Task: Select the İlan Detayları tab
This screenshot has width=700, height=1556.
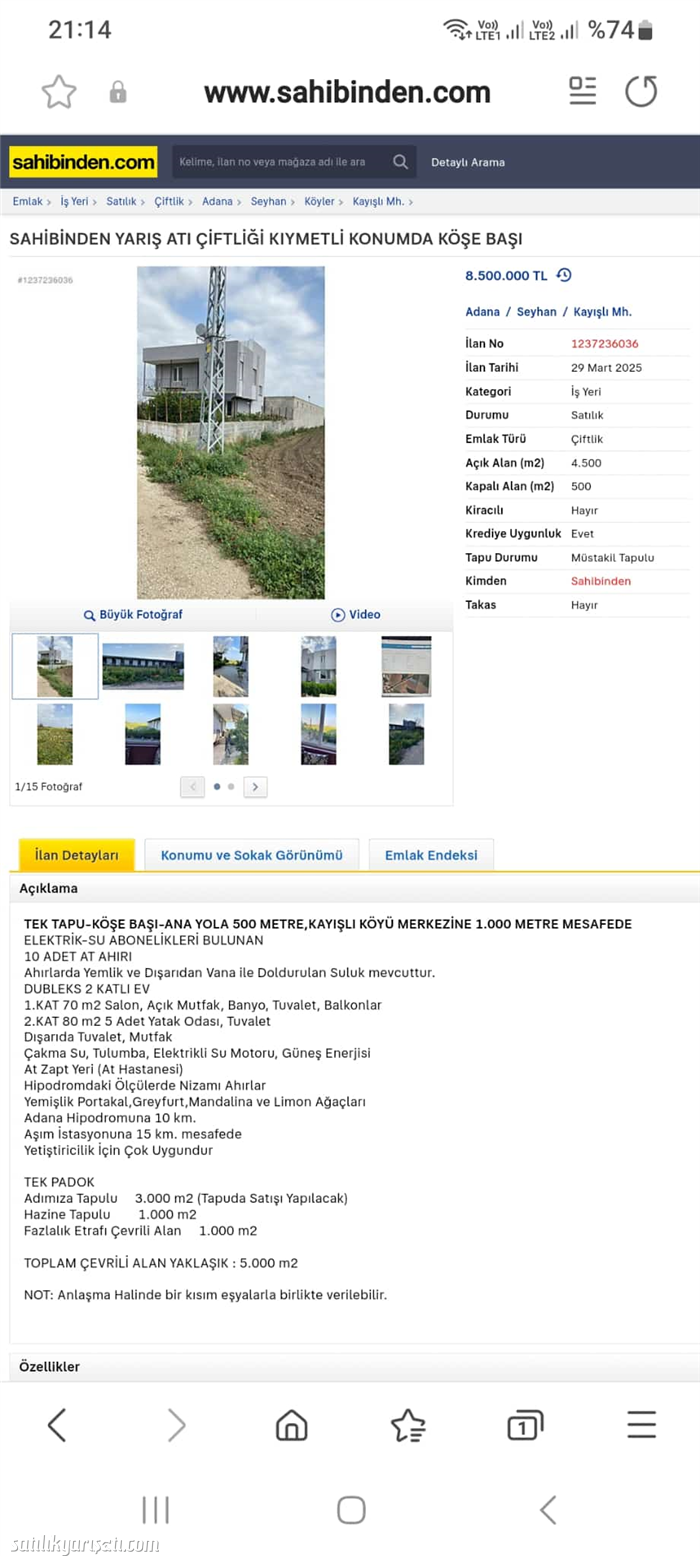Action: coord(77,855)
